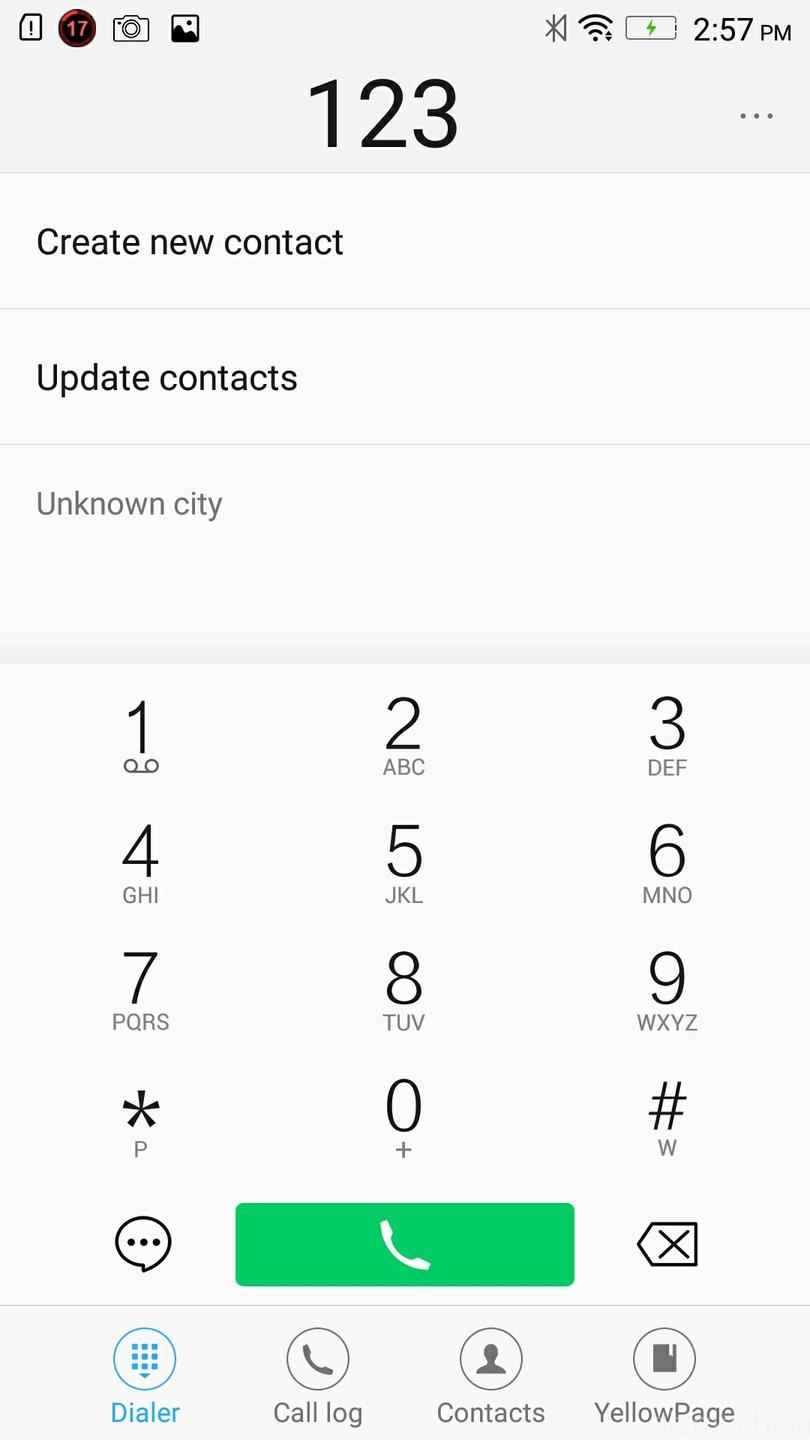This screenshot has height=1440, width=810.
Task: Tap the 2 ABC key
Action: point(404,737)
